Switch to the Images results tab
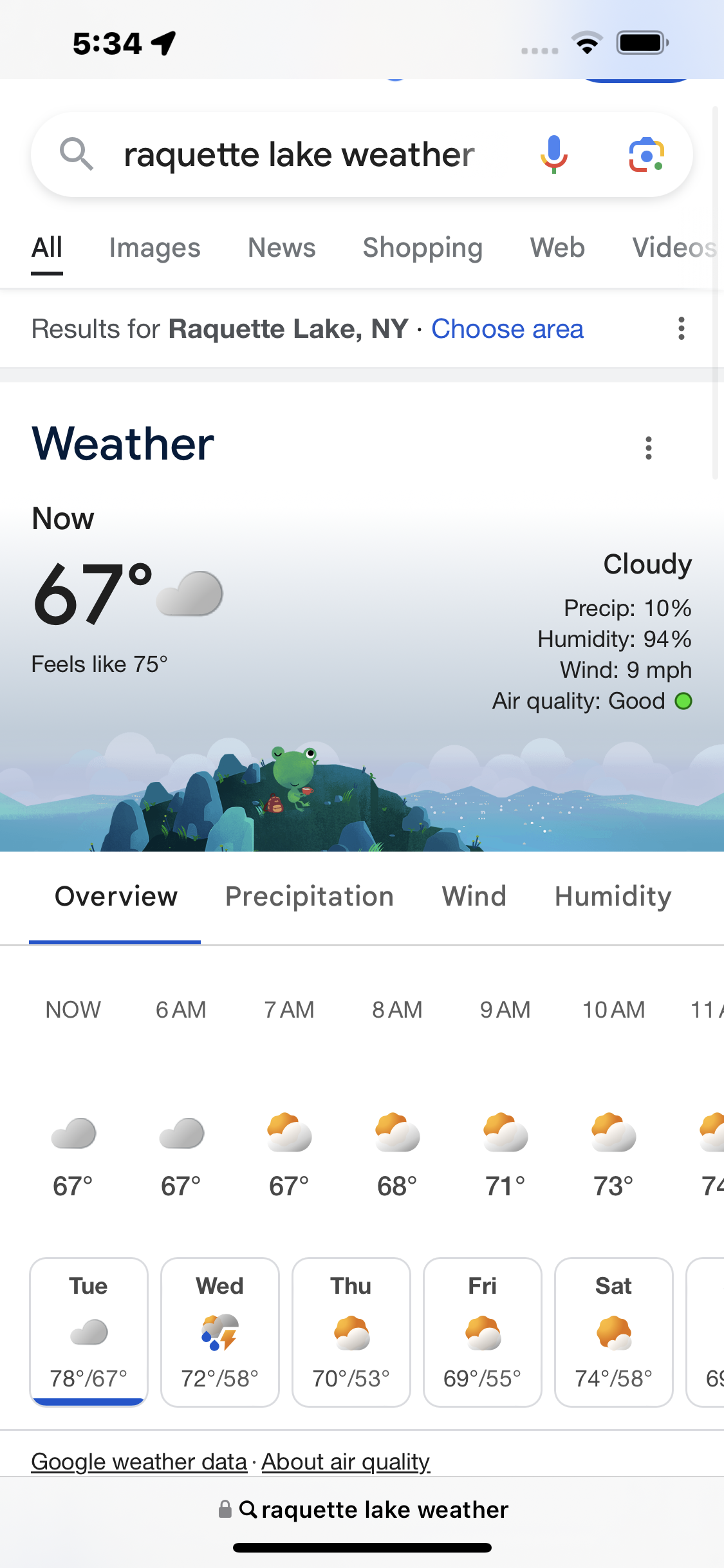Image resolution: width=724 pixels, height=1568 pixels. point(154,248)
